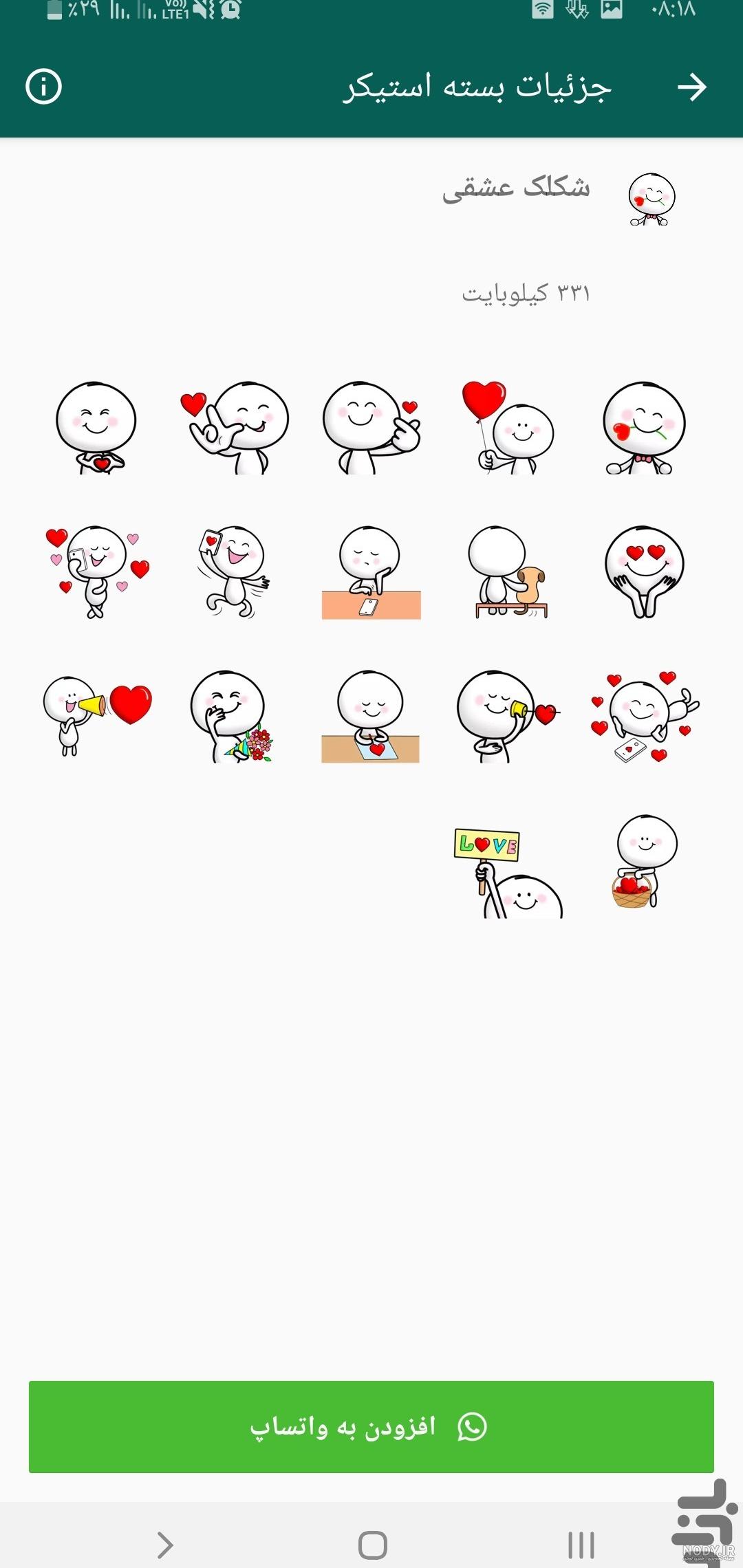Open the sticker holding a red balloon
The image size is (743, 1568).
tap(508, 427)
